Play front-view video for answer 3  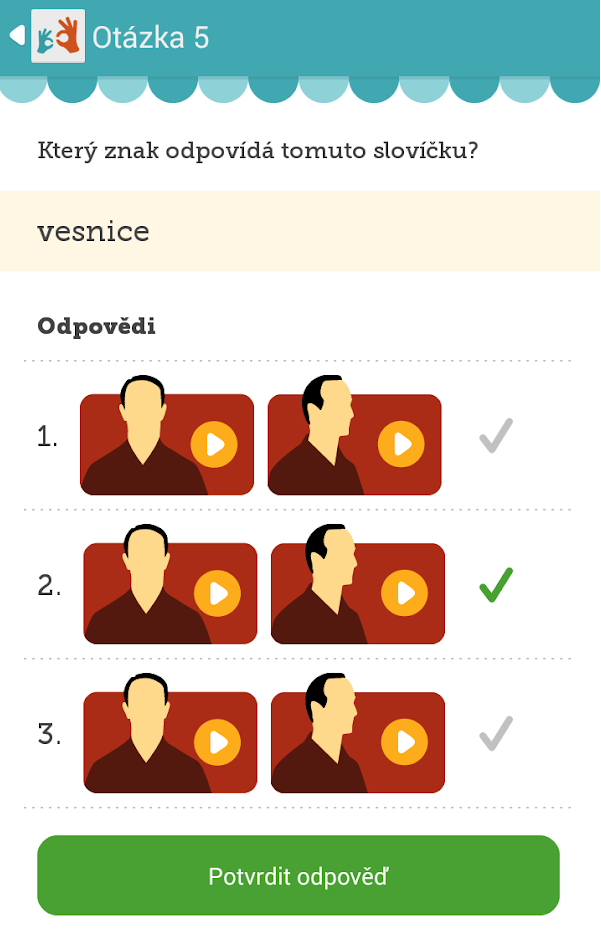tap(217, 742)
